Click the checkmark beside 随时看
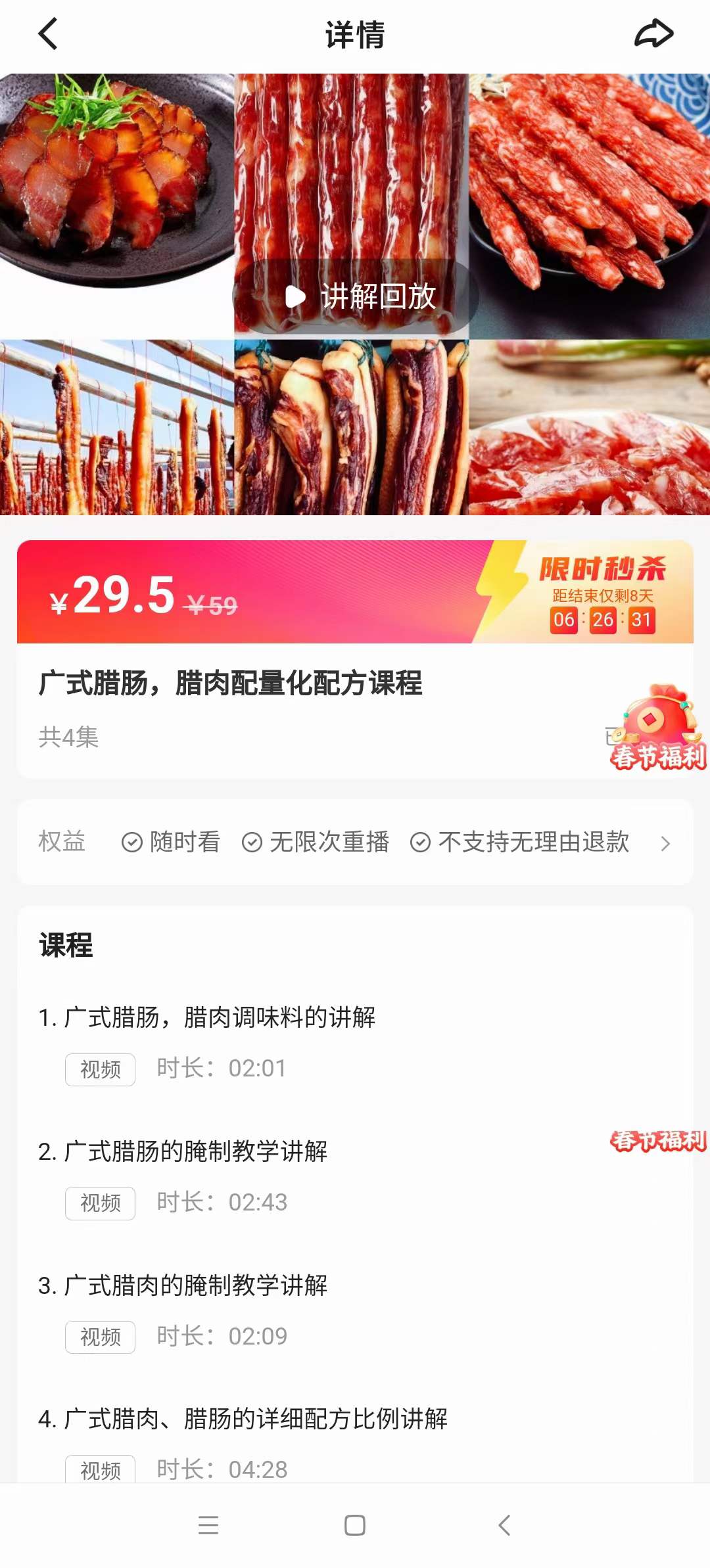This screenshot has width=710, height=1568. pos(134,842)
